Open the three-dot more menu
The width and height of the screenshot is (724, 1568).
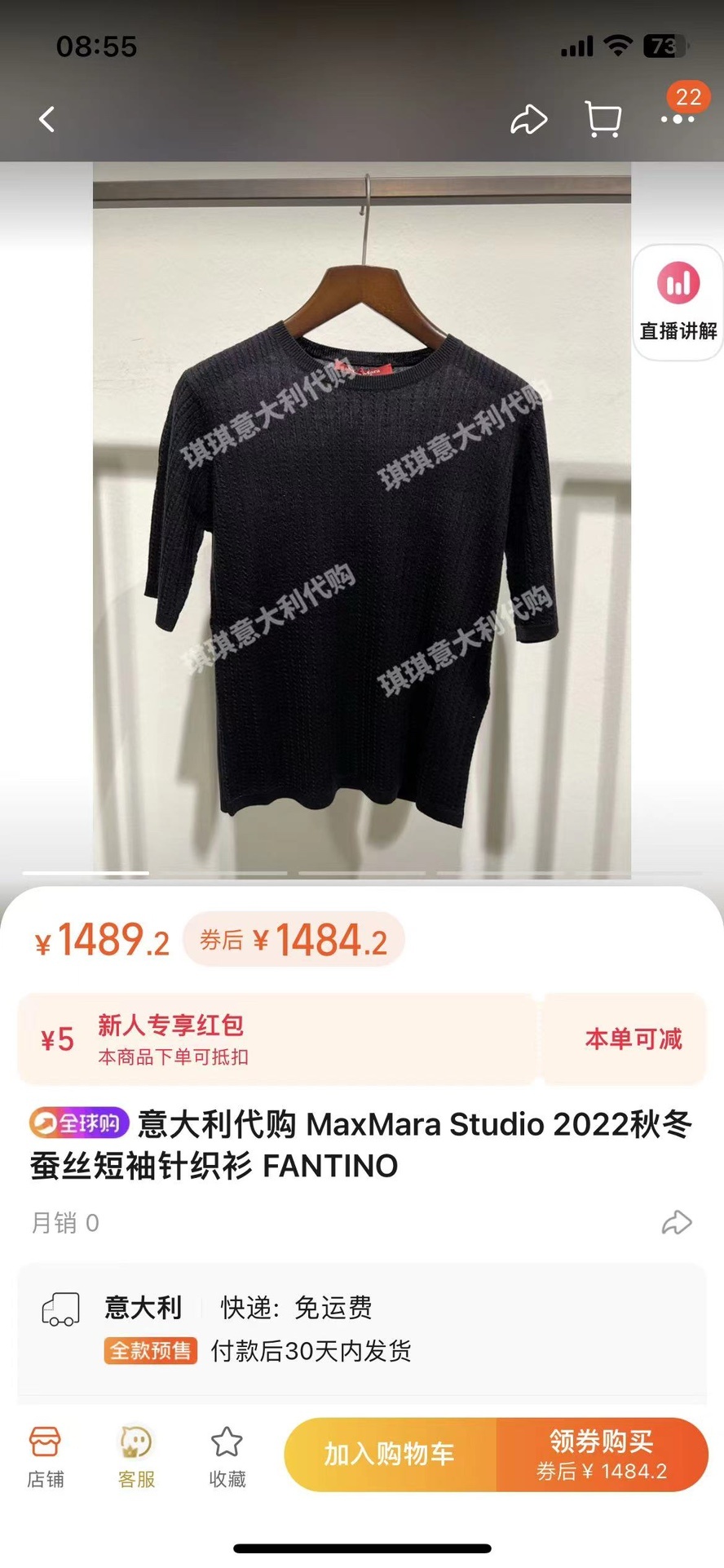(678, 120)
